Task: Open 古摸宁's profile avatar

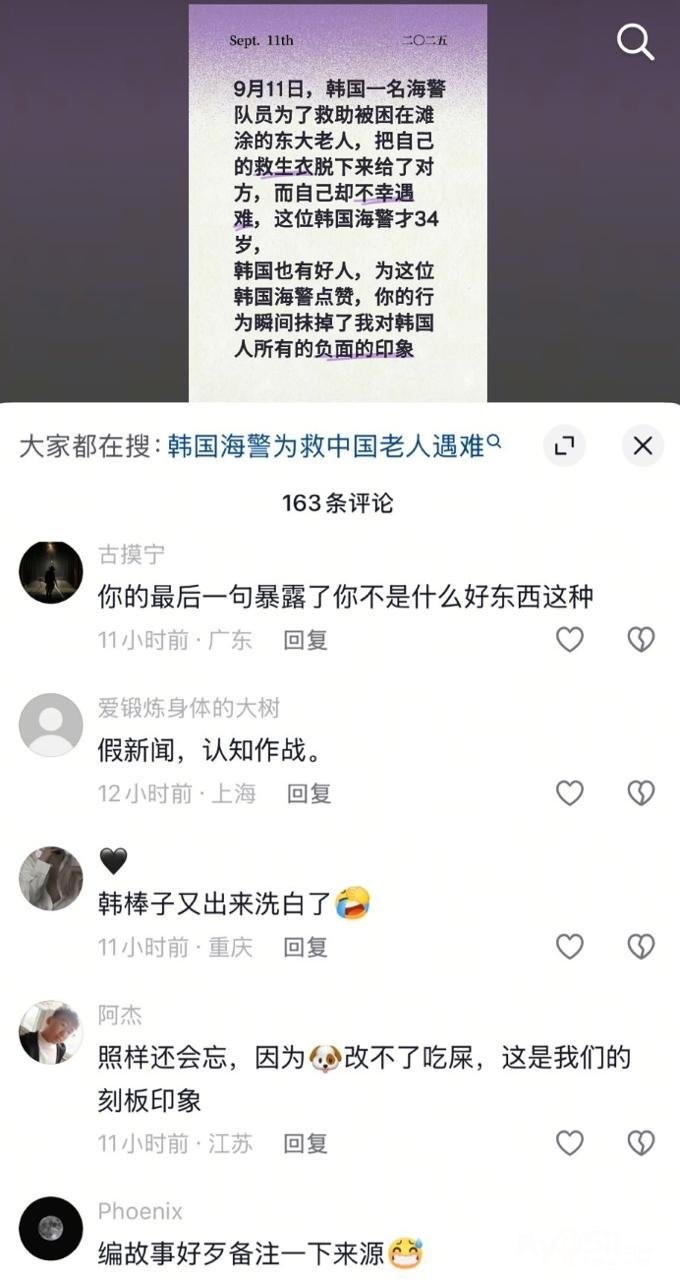Action: [51, 572]
